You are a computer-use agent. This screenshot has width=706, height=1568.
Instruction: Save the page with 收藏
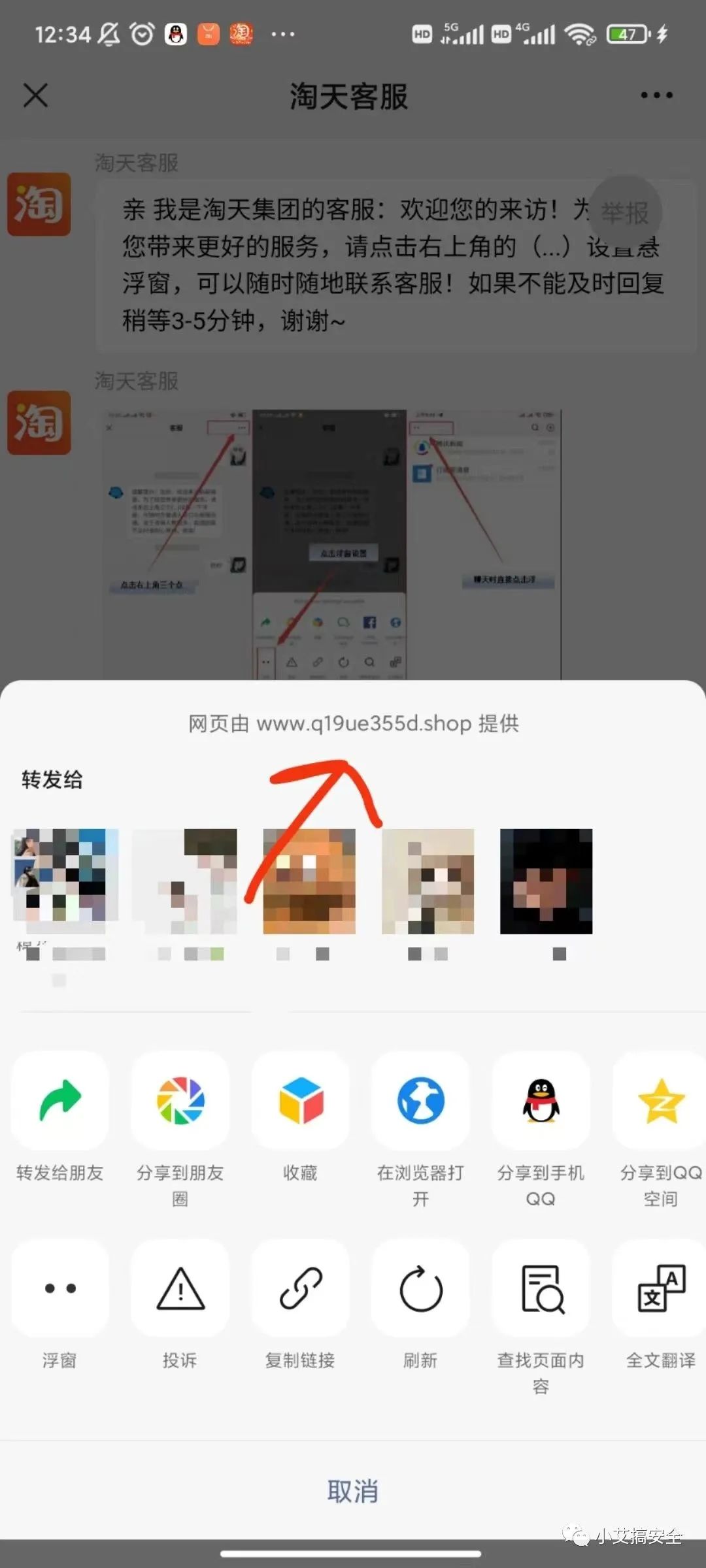[301, 1100]
